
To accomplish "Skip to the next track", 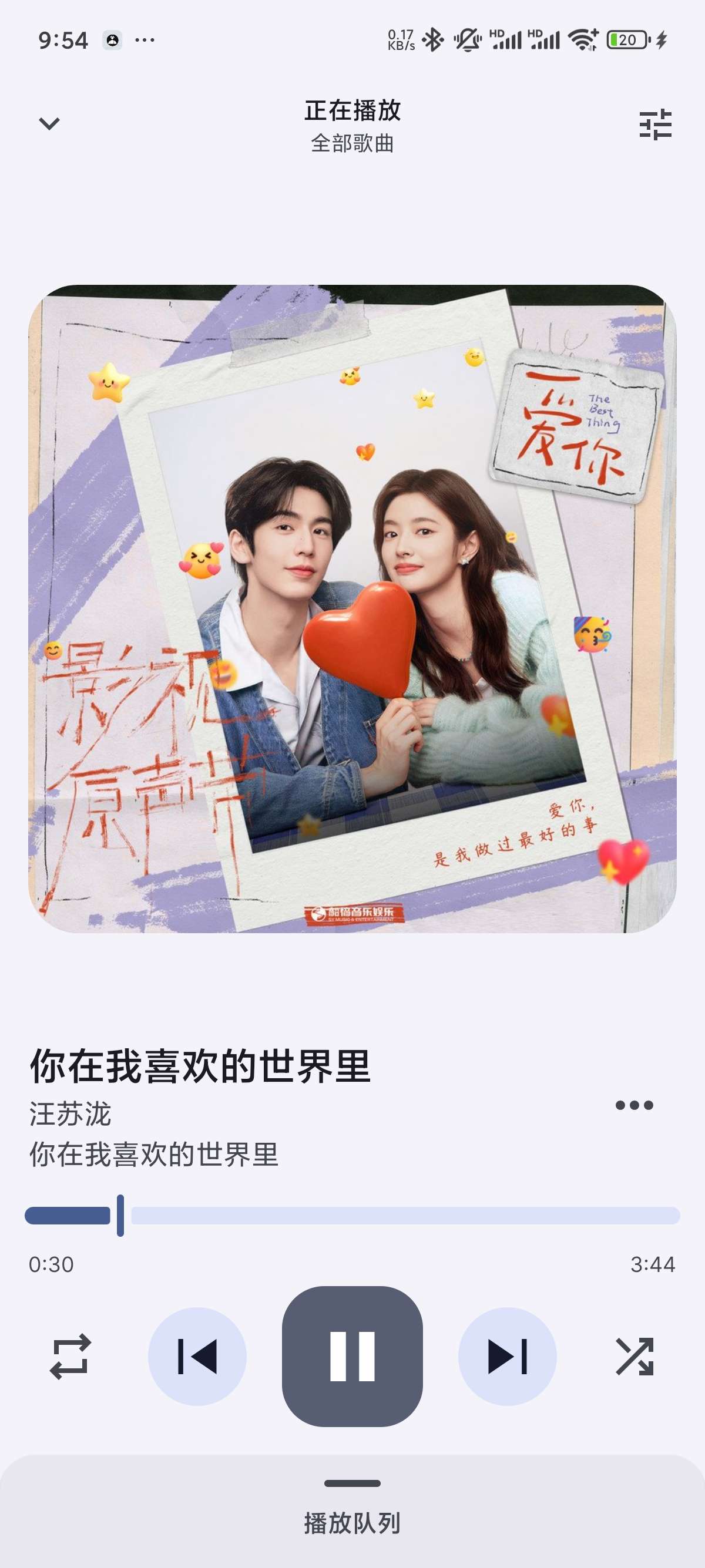I will [x=506, y=1356].
